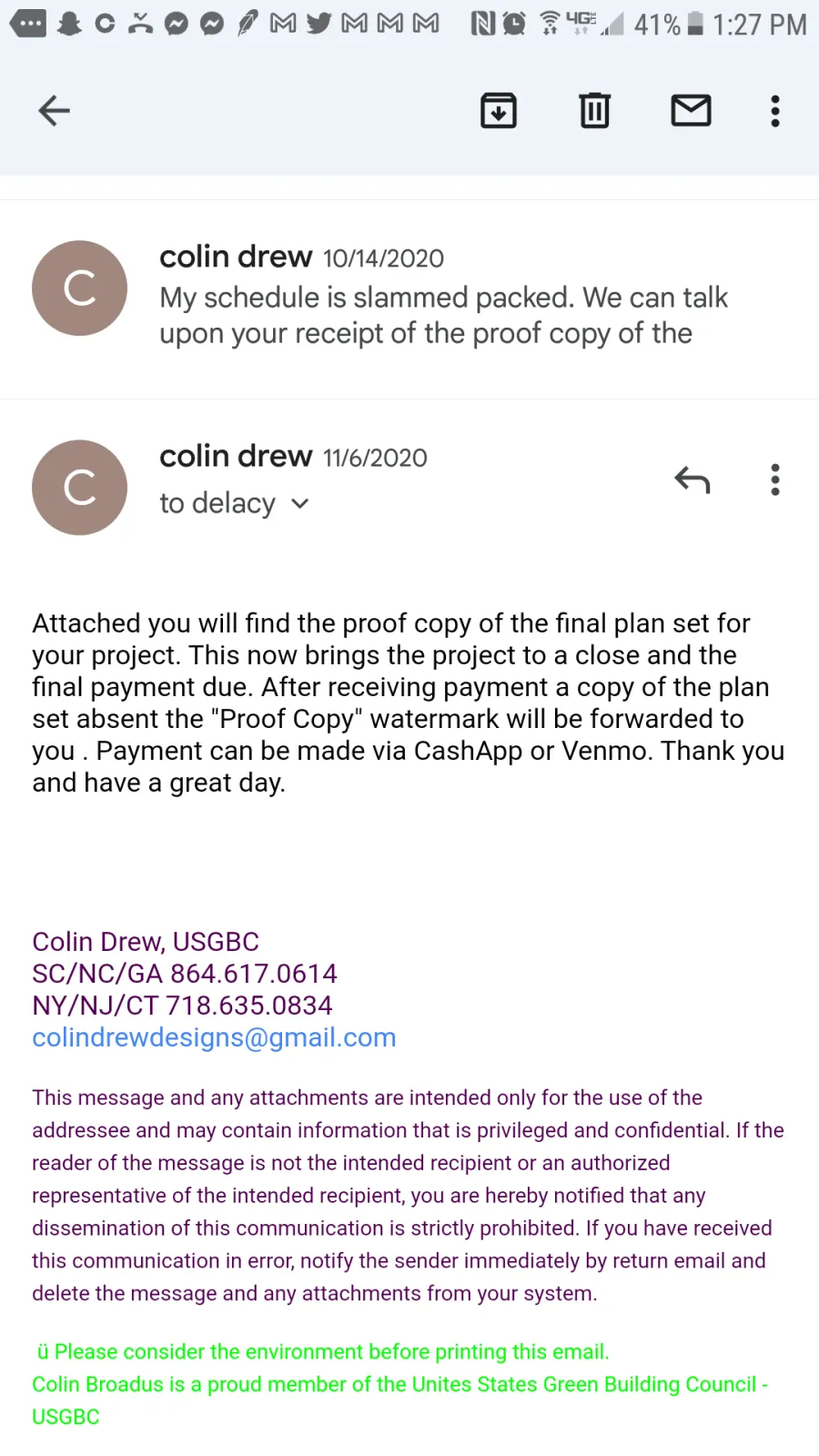Go back to the inbox
Image resolution: width=819 pixels, height=1456 pixels.
point(55,111)
